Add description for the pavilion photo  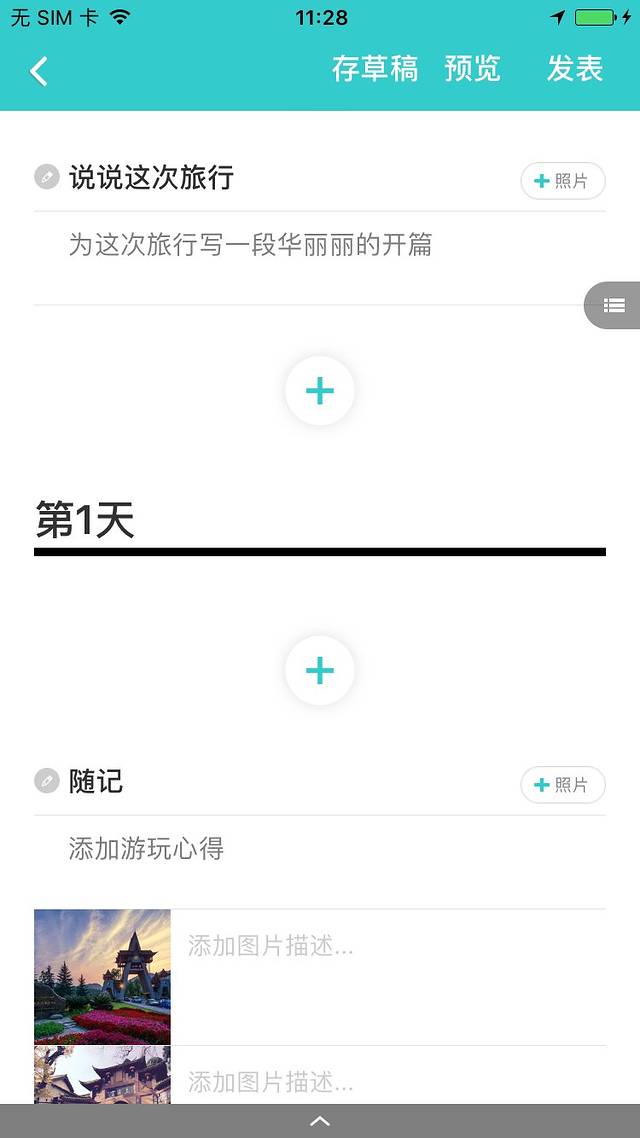coord(390,1082)
